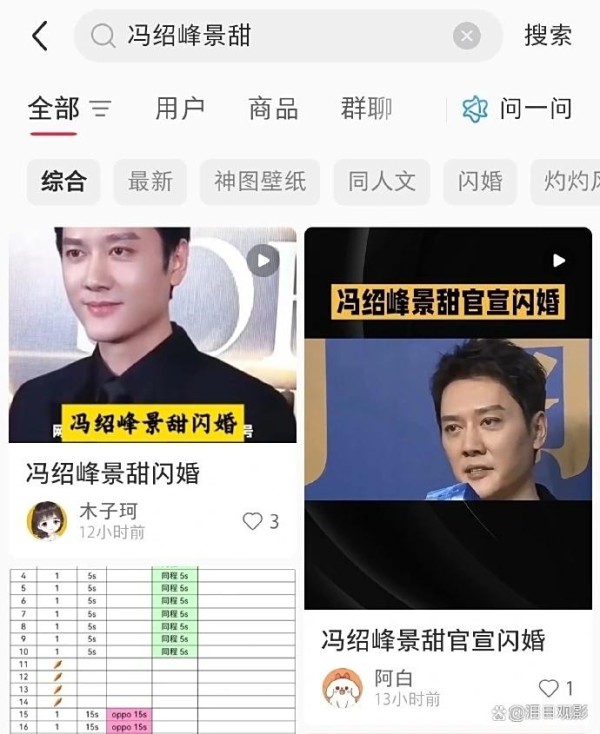
Task: Open 阿白's profile avatar
Action: pyautogui.click(x=342, y=688)
